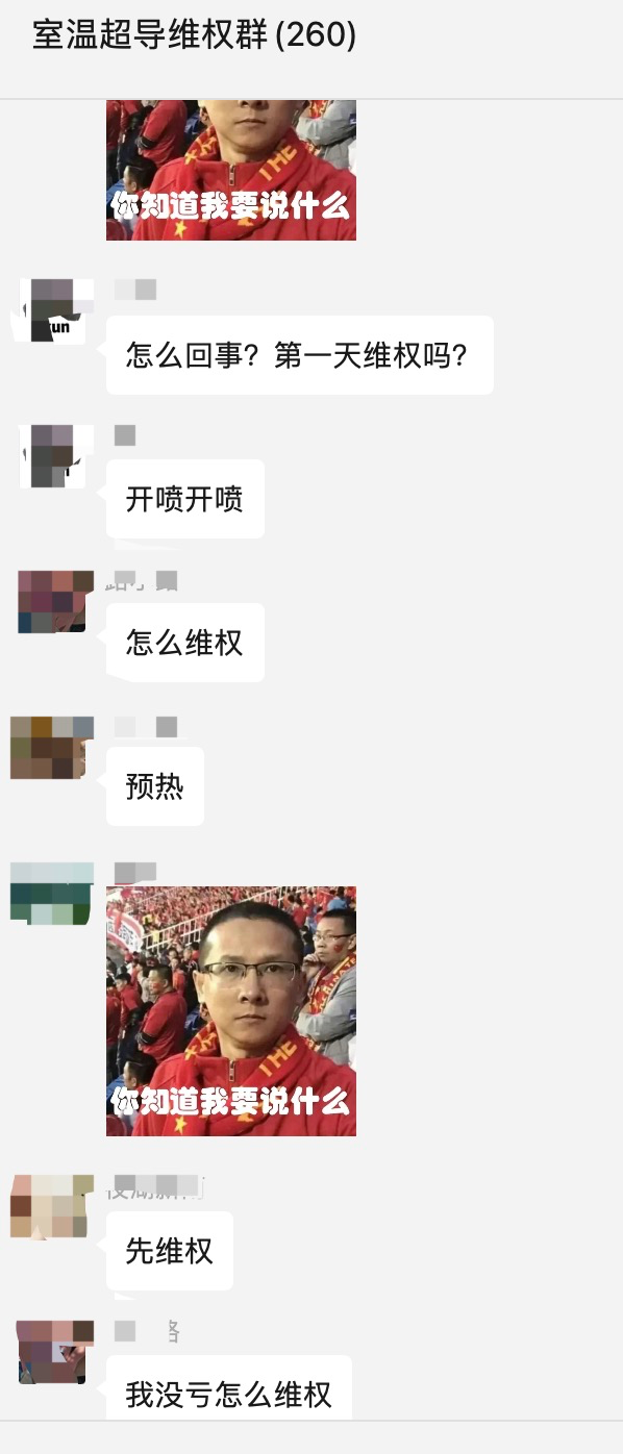Open the avatar next to the "预热" message
Image resolution: width=625 pixels, height=1454 pixels.
[x=52, y=747]
